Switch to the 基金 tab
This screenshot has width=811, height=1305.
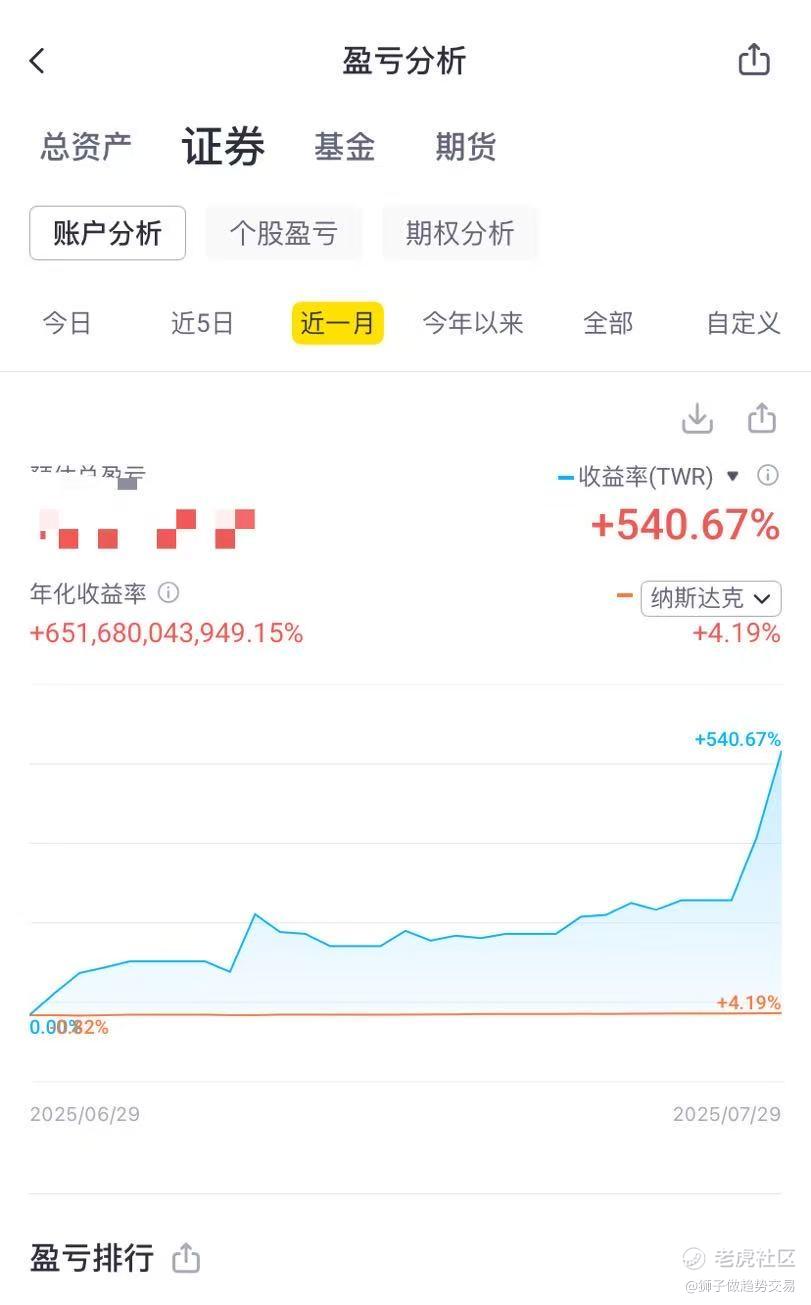pos(344,147)
